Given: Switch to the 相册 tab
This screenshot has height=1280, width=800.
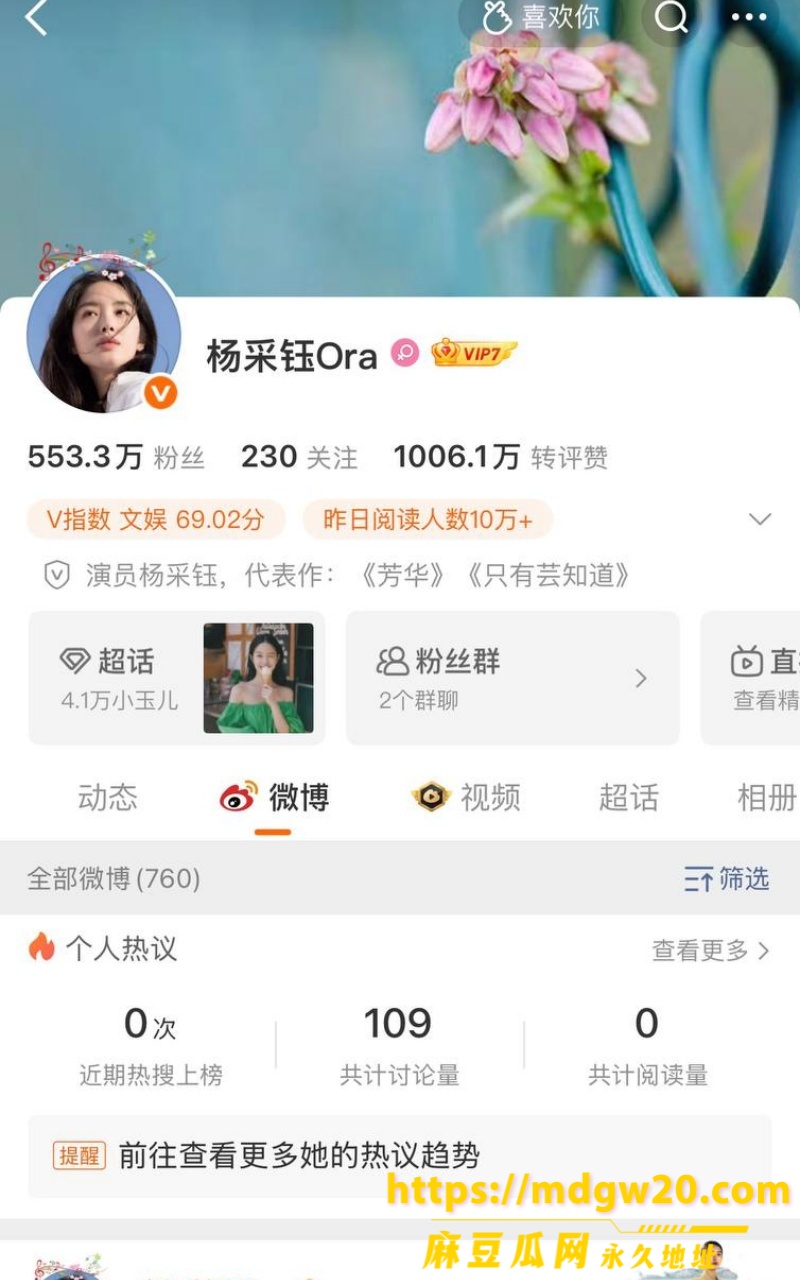Looking at the screenshot, I should tap(767, 798).
